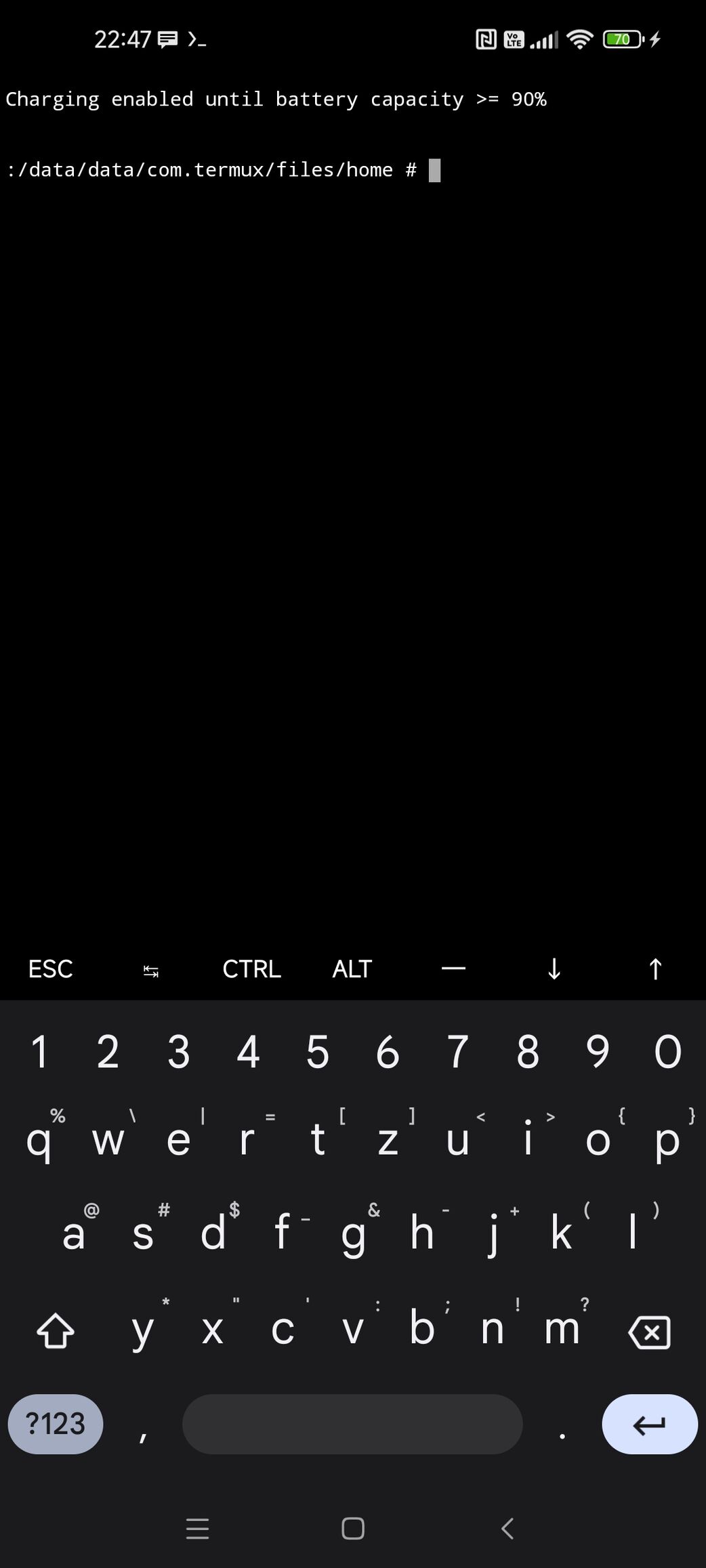Image resolution: width=706 pixels, height=1568 pixels.
Task: Switch keyboard to ?123 symbols
Action: [x=56, y=1424]
